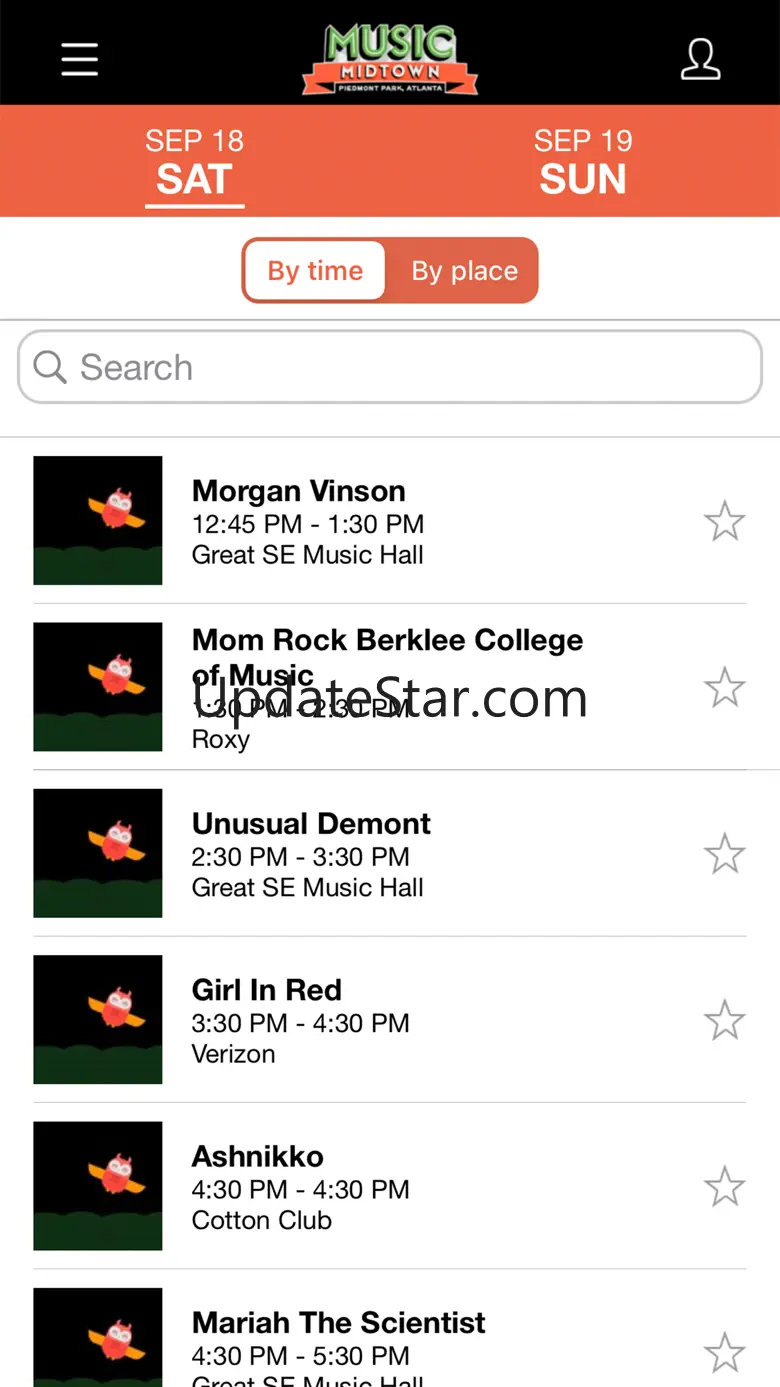Select the Sep 18 Sat tab
Image resolution: width=780 pixels, height=1387 pixels.
click(194, 162)
